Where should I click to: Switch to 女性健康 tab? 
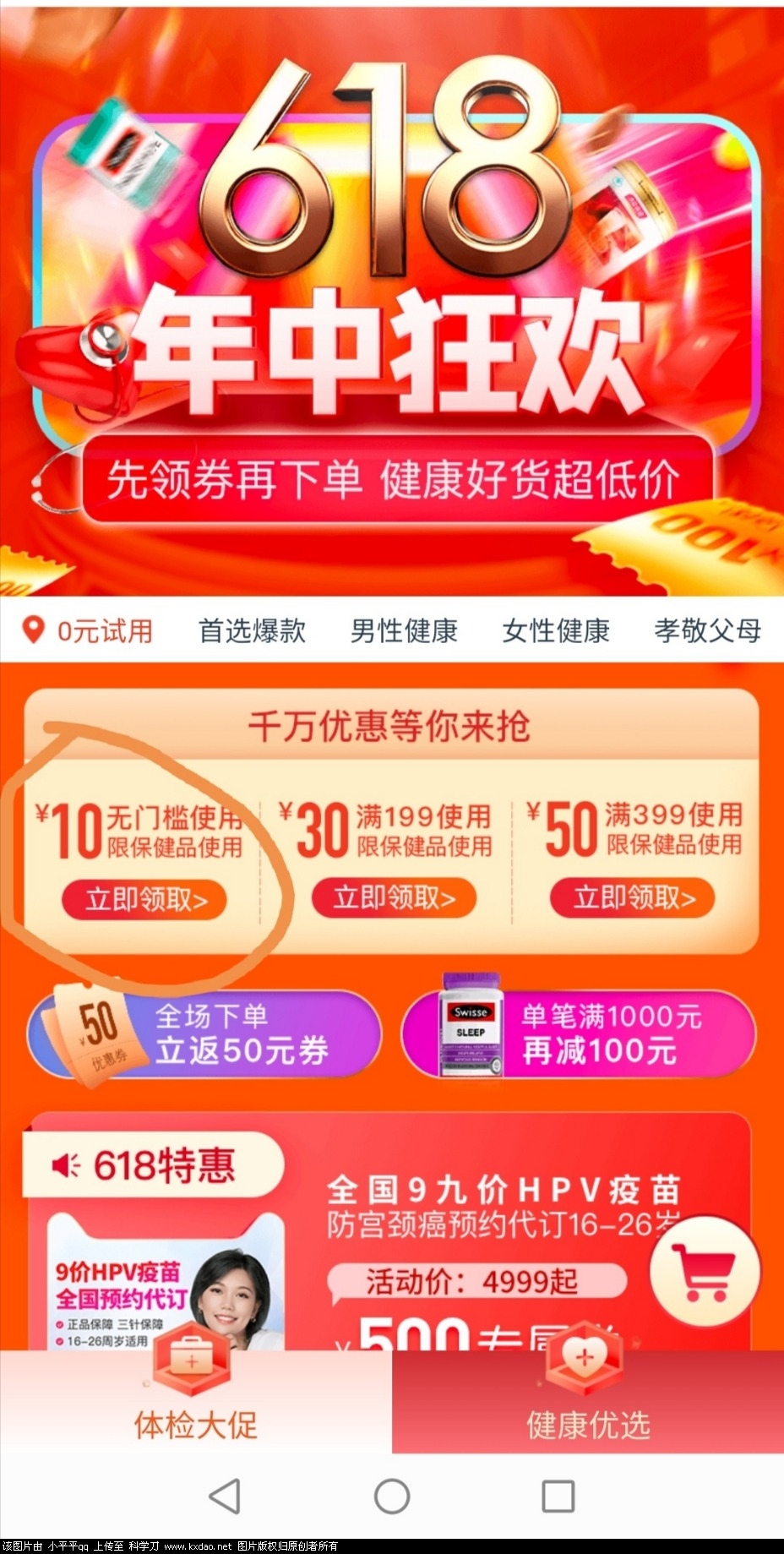click(555, 630)
